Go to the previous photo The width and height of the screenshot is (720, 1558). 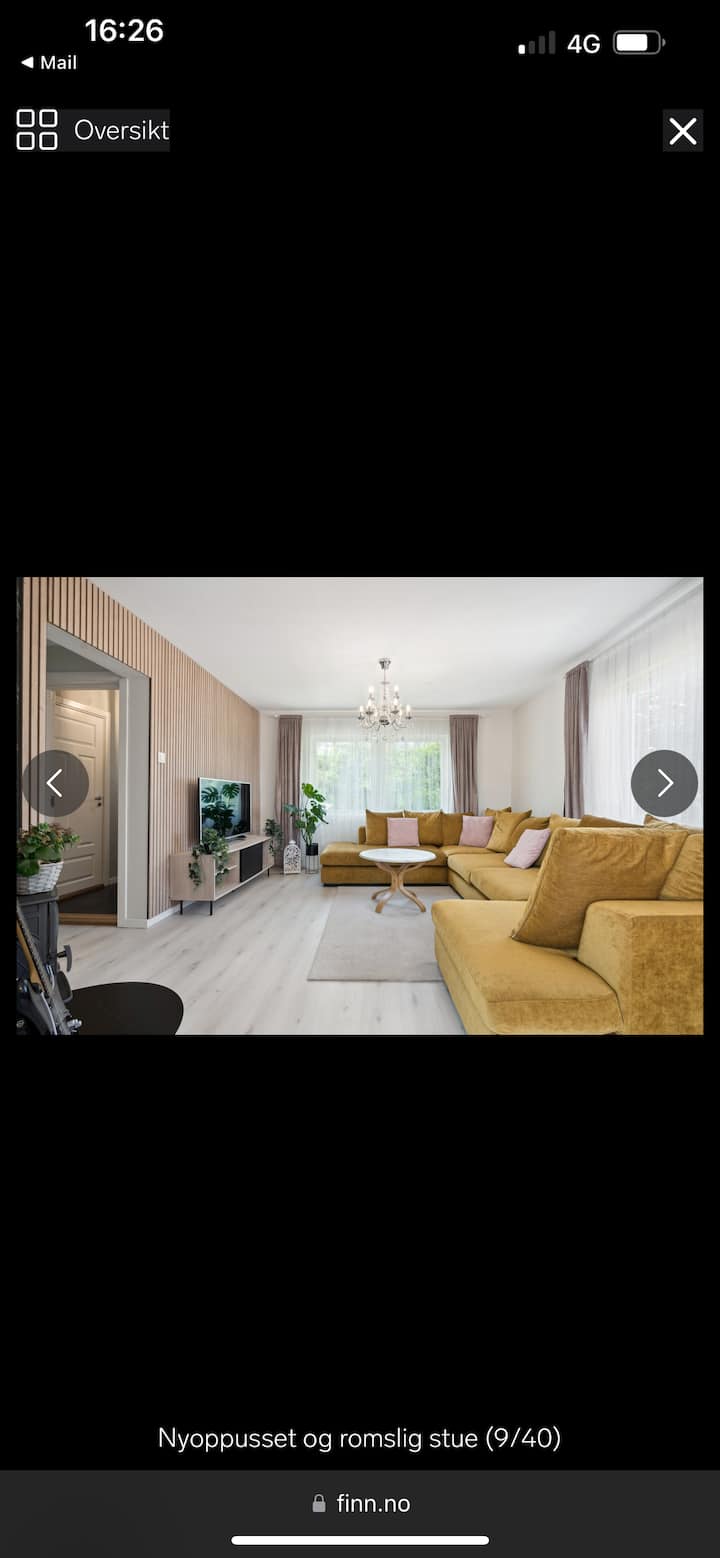click(55, 783)
